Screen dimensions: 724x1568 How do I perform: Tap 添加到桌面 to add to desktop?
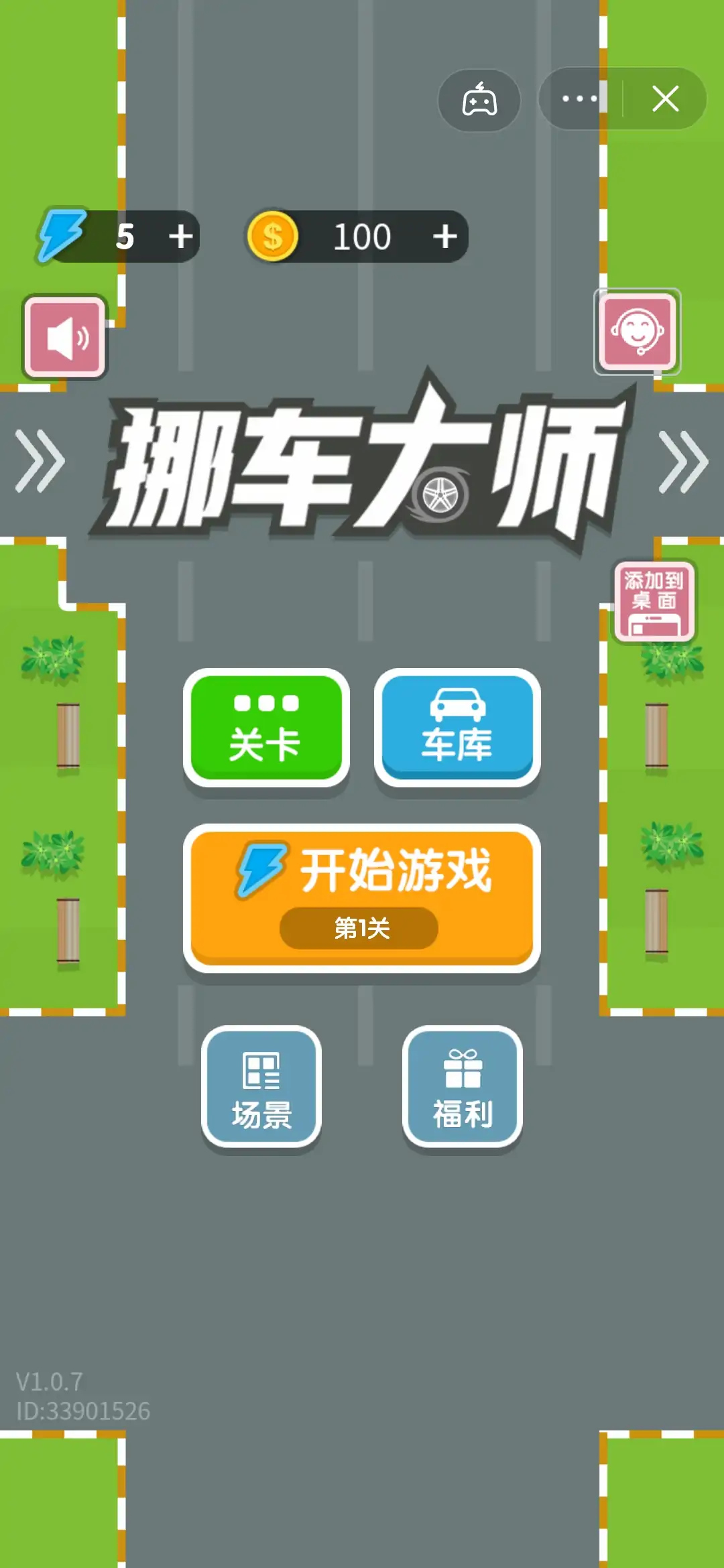click(x=654, y=601)
